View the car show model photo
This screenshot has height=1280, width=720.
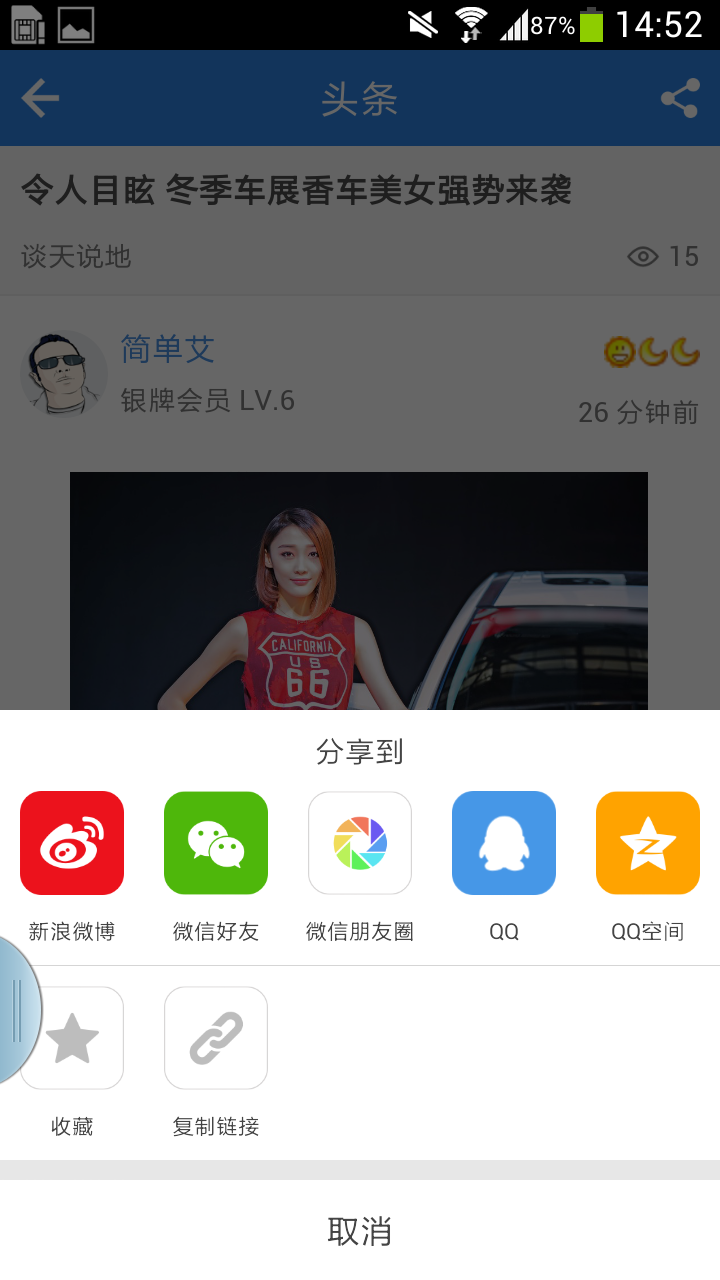point(359,590)
